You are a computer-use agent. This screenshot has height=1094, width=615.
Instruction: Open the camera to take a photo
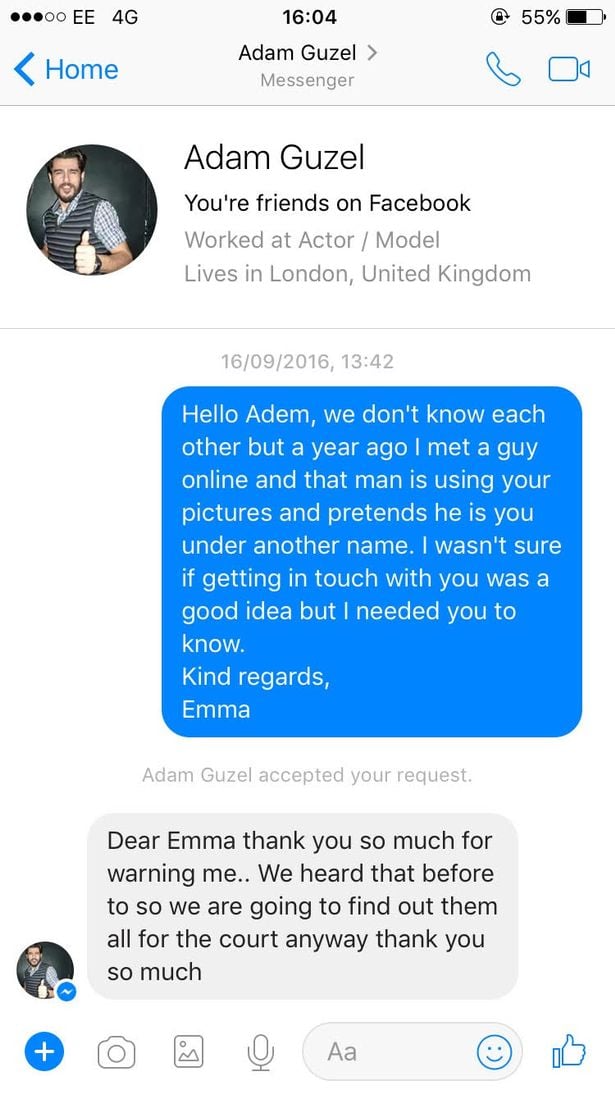[x=117, y=1051]
